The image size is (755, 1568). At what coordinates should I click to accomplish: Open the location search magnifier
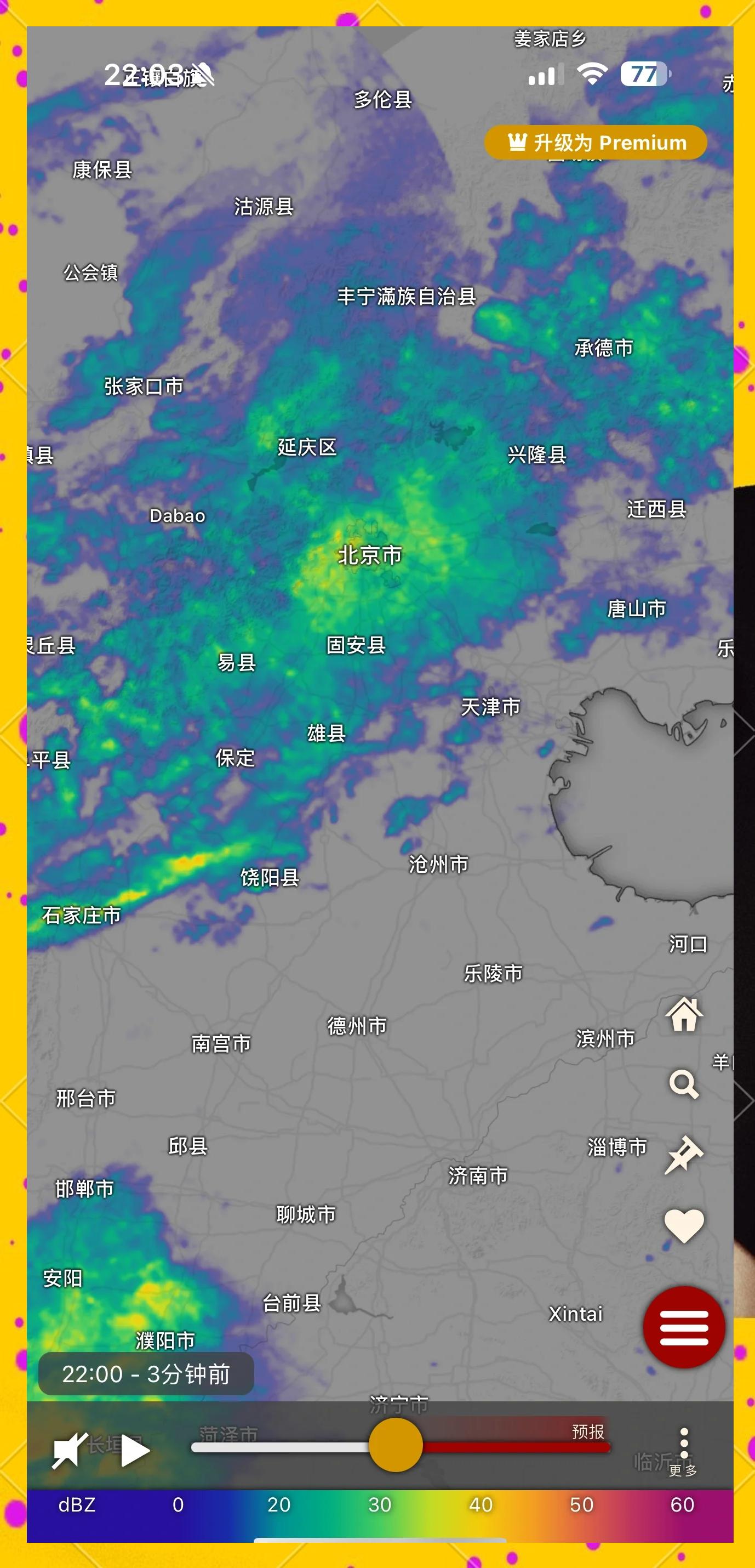tap(684, 1084)
